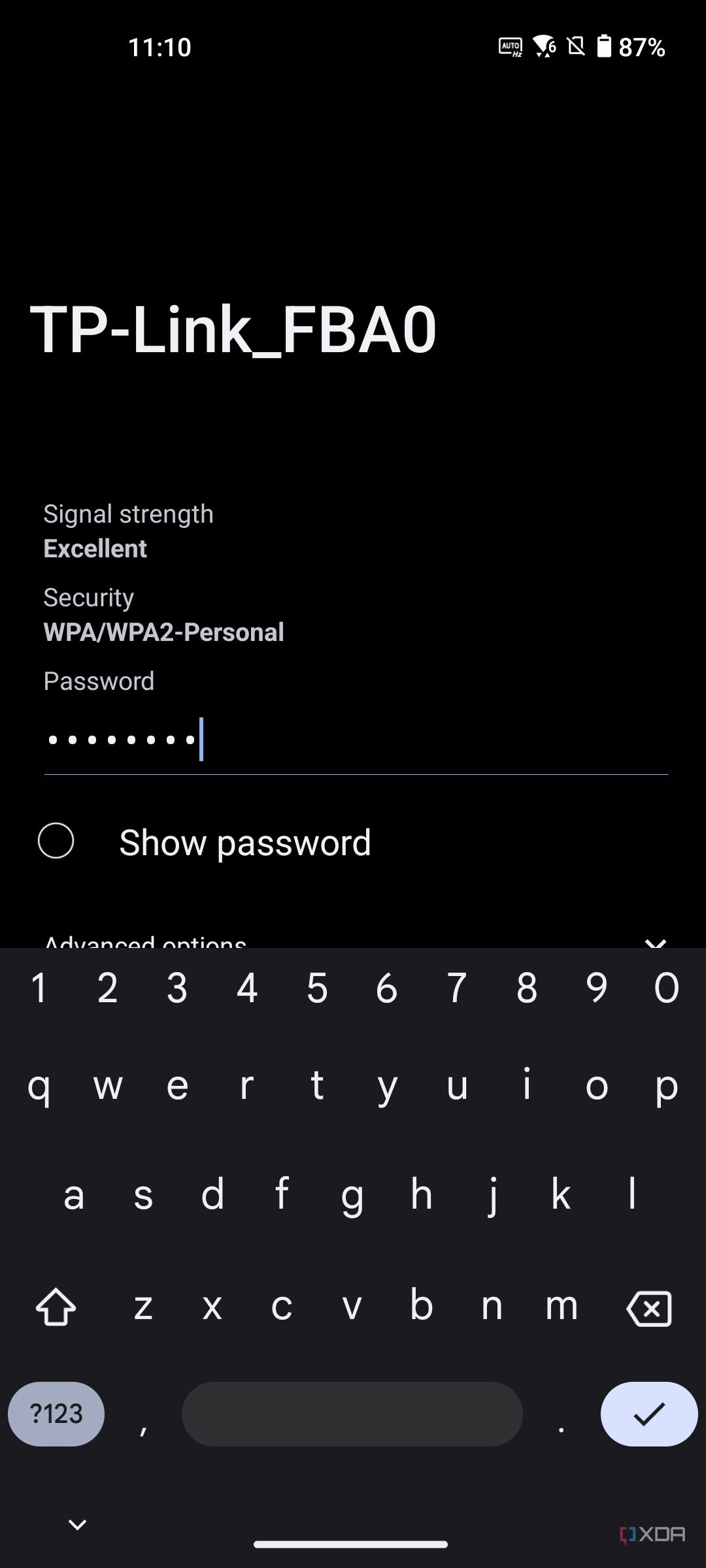The height and width of the screenshot is (1568, 706).
Task: Enable the Show password option
Action: pos(56,841)
